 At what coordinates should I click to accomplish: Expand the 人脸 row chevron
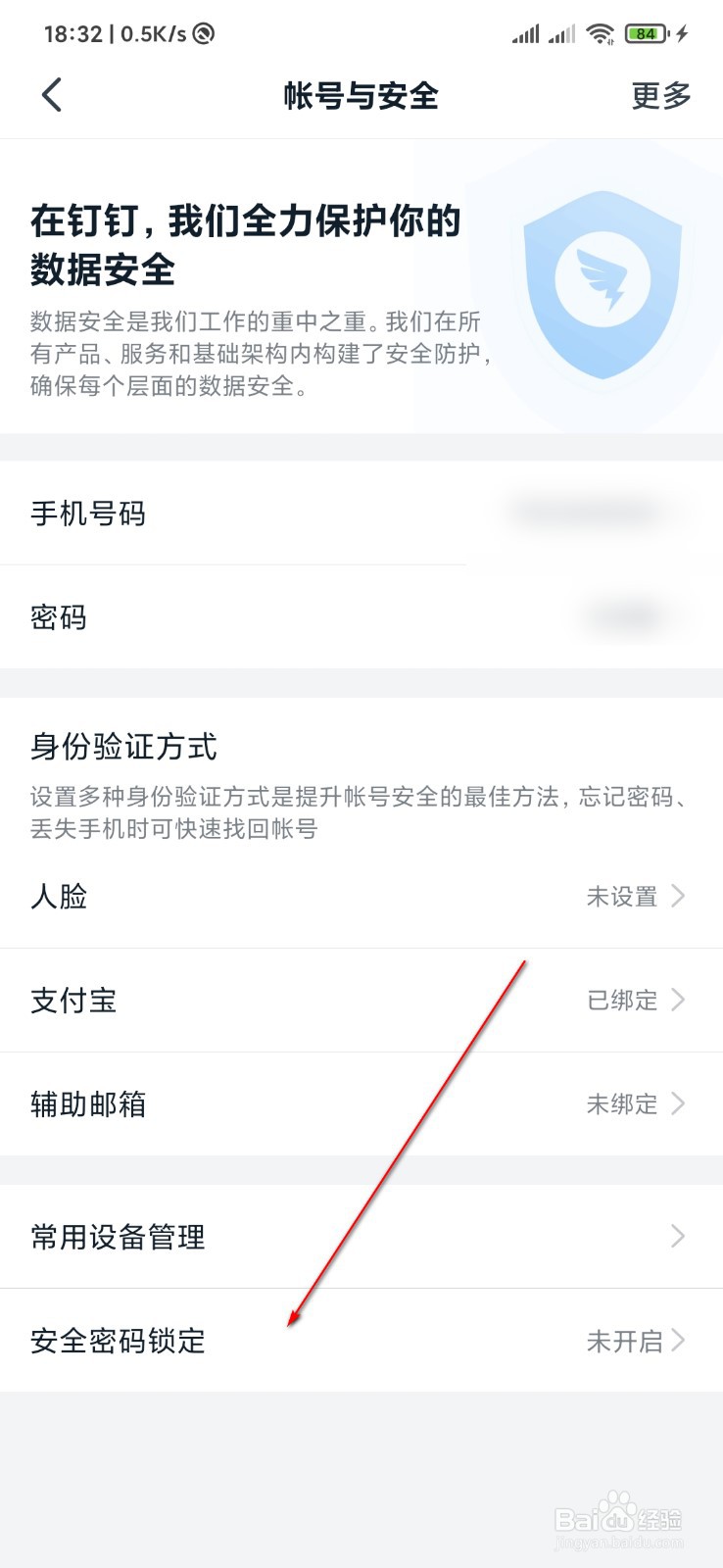tap(677, 896)
